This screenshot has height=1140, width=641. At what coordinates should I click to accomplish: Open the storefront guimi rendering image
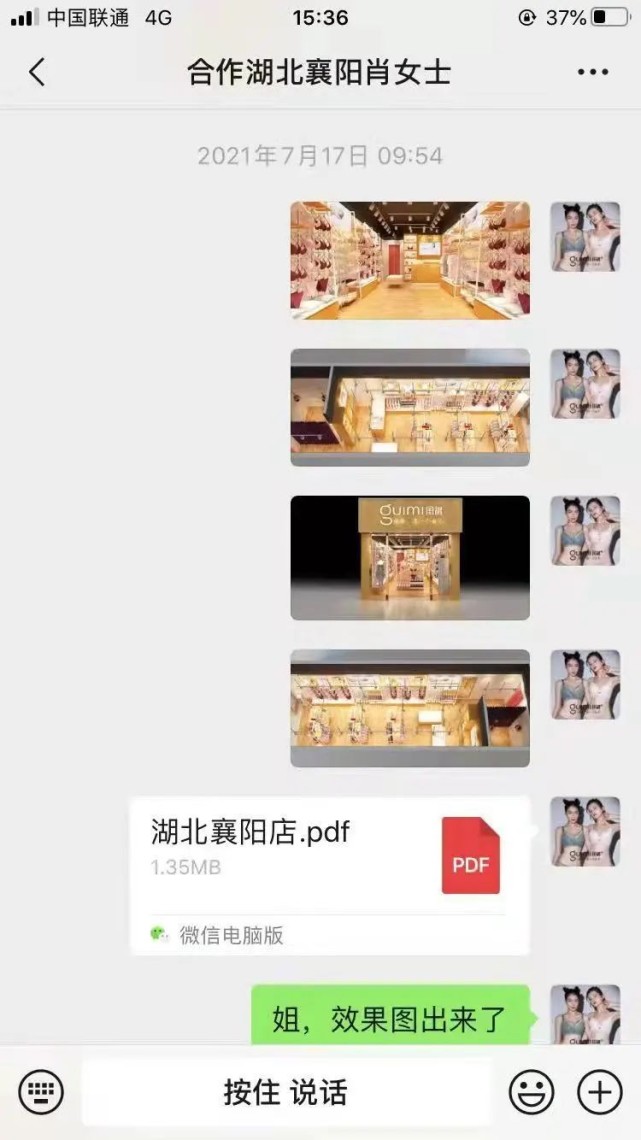tap(410, 558)
